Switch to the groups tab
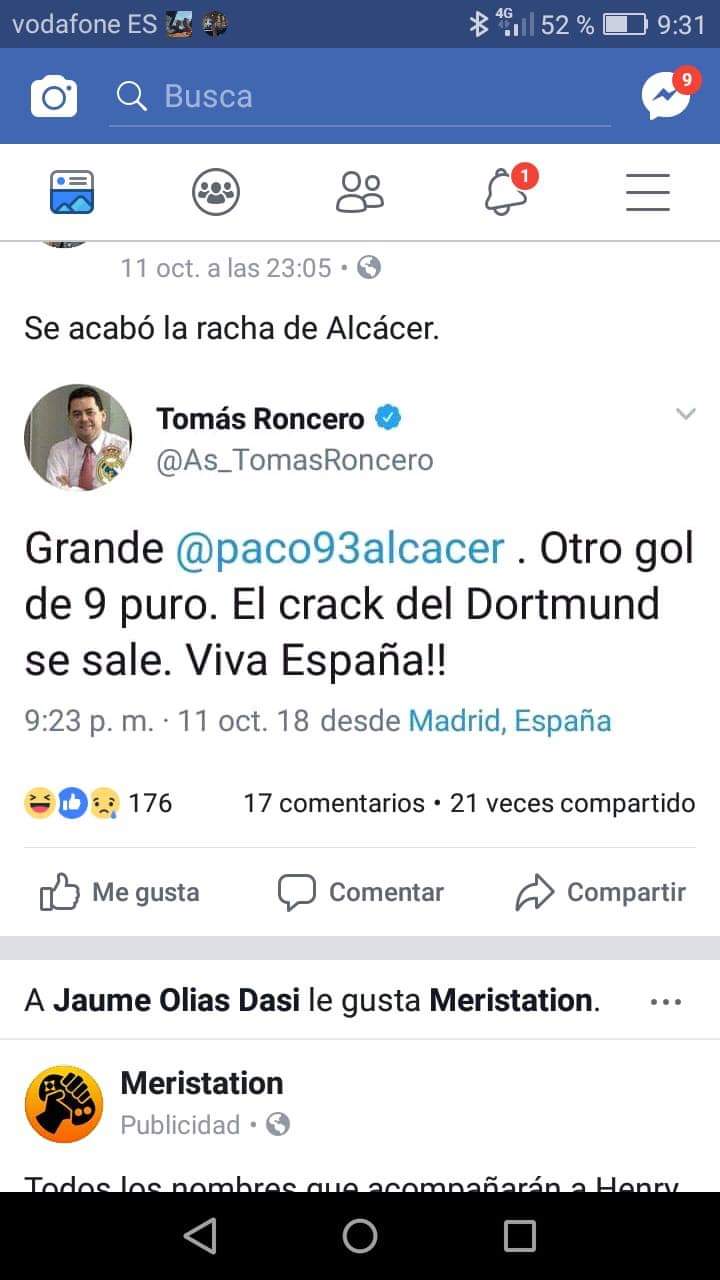Screen dimensions: 720x1280 pos(216,191)
